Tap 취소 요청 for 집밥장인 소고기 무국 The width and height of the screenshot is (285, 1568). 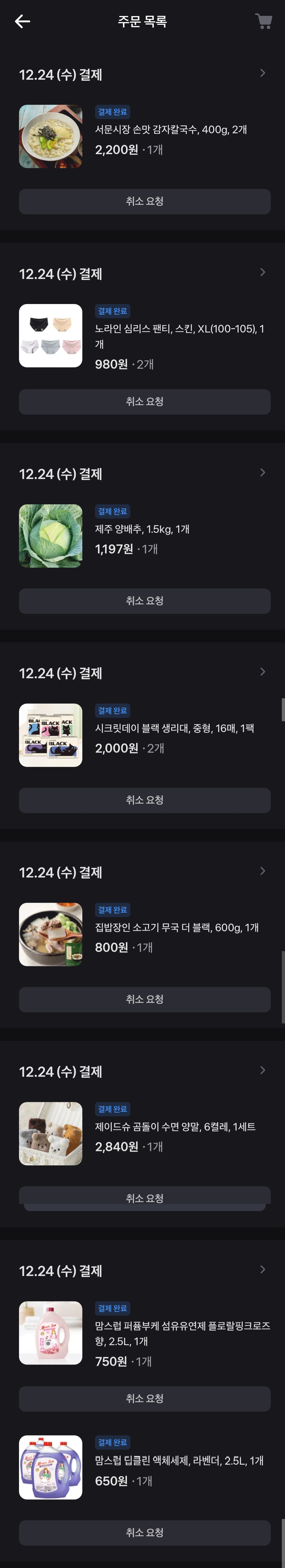(x=144, y=999)
